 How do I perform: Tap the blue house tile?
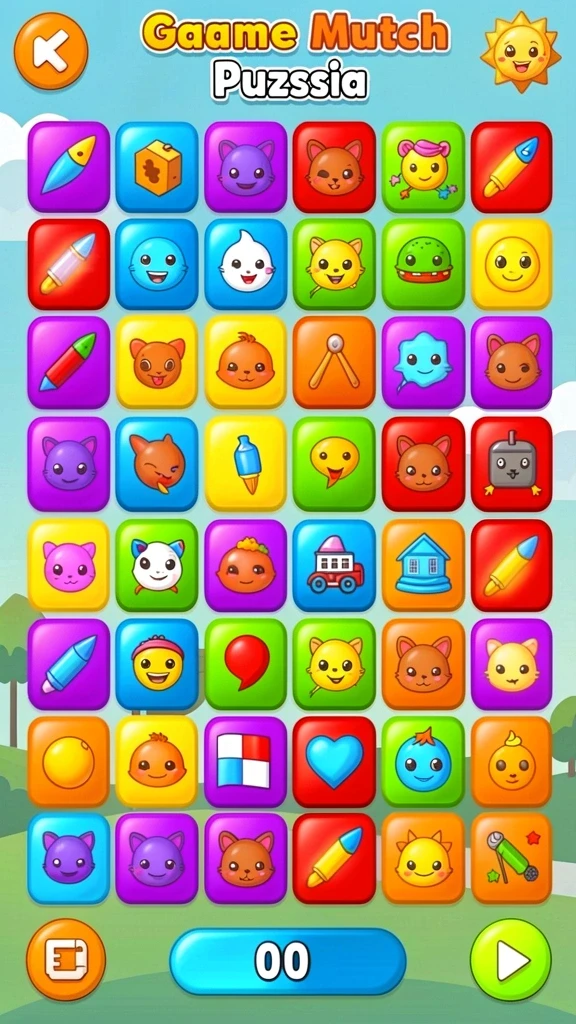click(423, 565)
